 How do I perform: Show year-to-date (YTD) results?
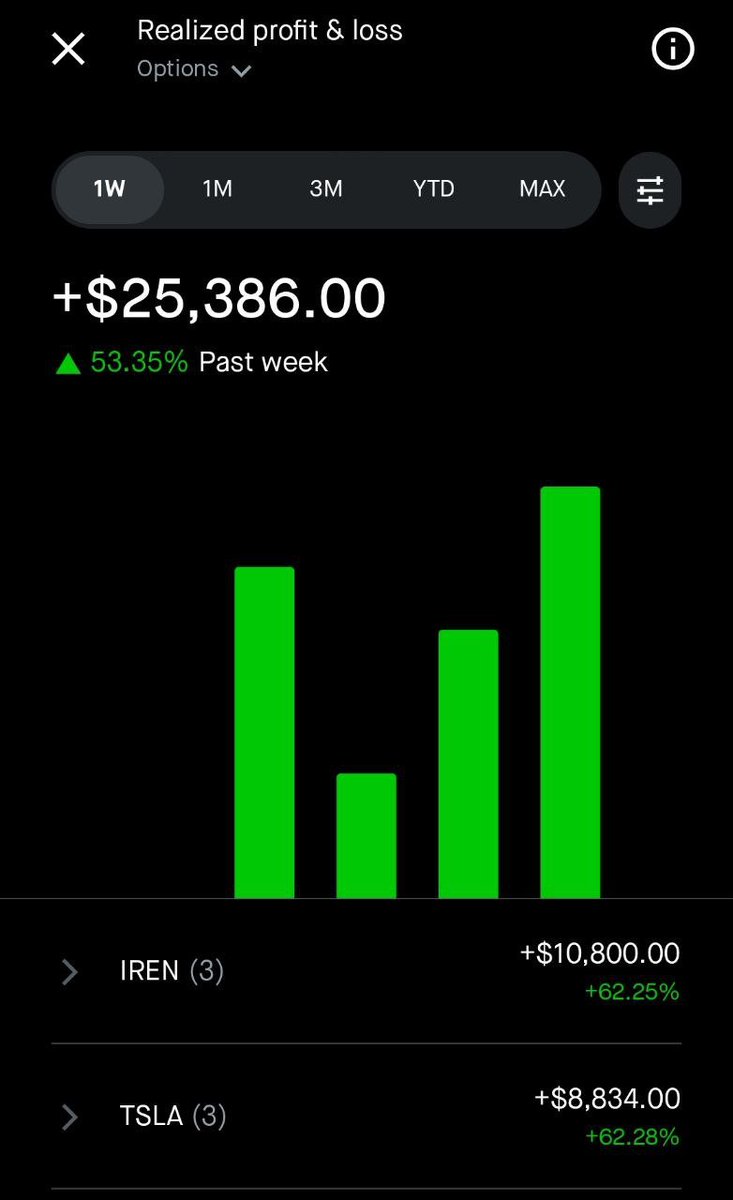coord(434,189)
